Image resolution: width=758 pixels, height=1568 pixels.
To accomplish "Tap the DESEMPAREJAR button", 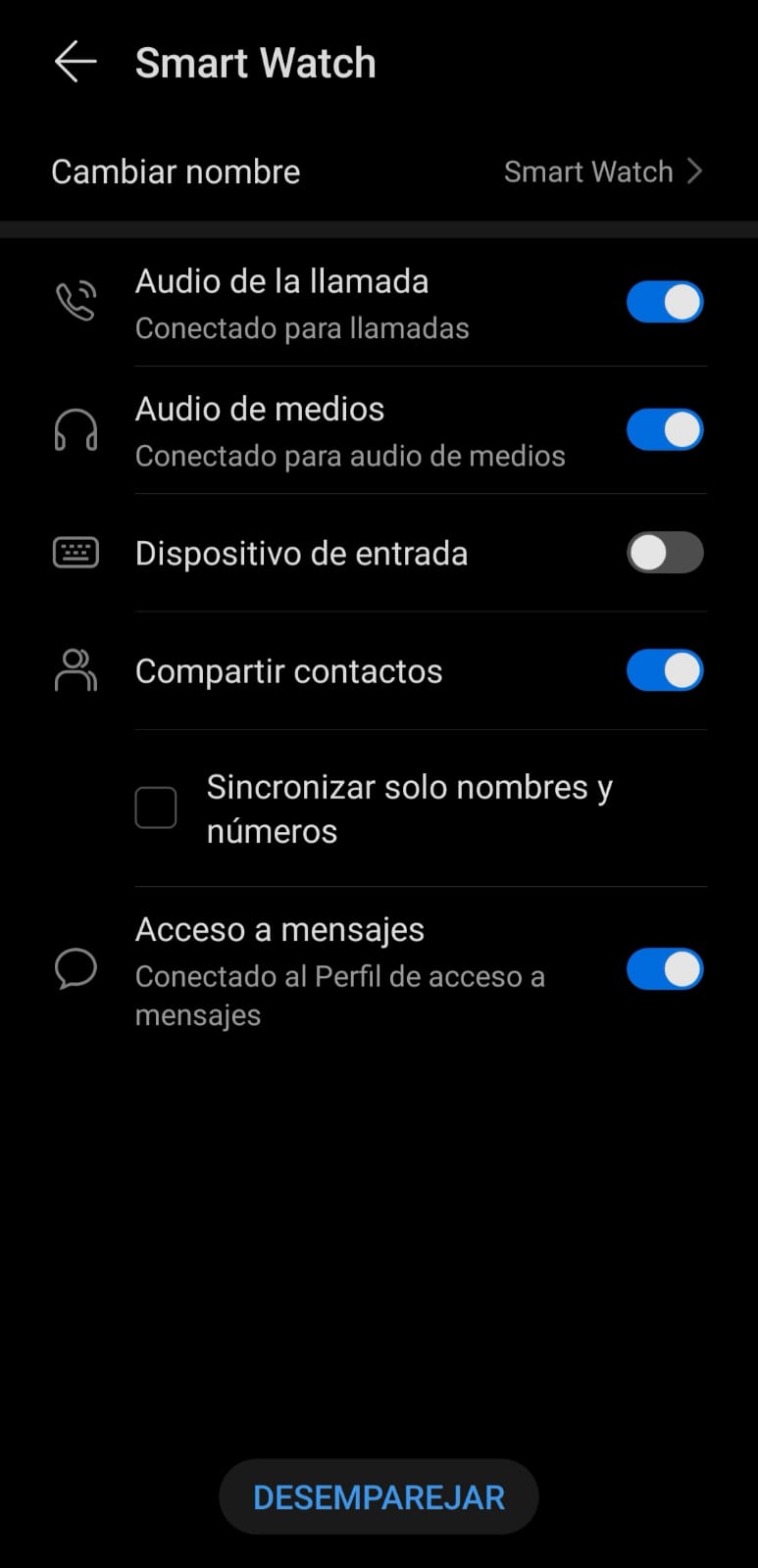I will 379,1496.
